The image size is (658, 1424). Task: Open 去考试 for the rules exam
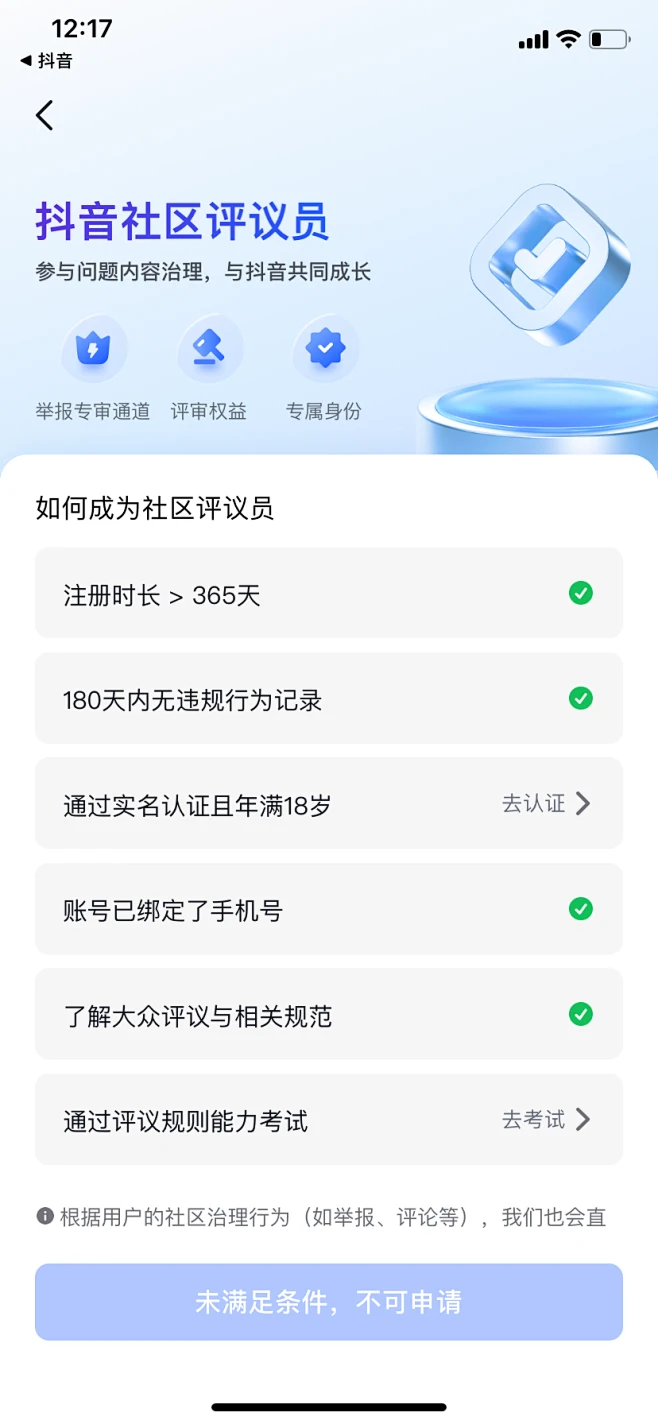pyautogui.click(x=546, y=1119)
